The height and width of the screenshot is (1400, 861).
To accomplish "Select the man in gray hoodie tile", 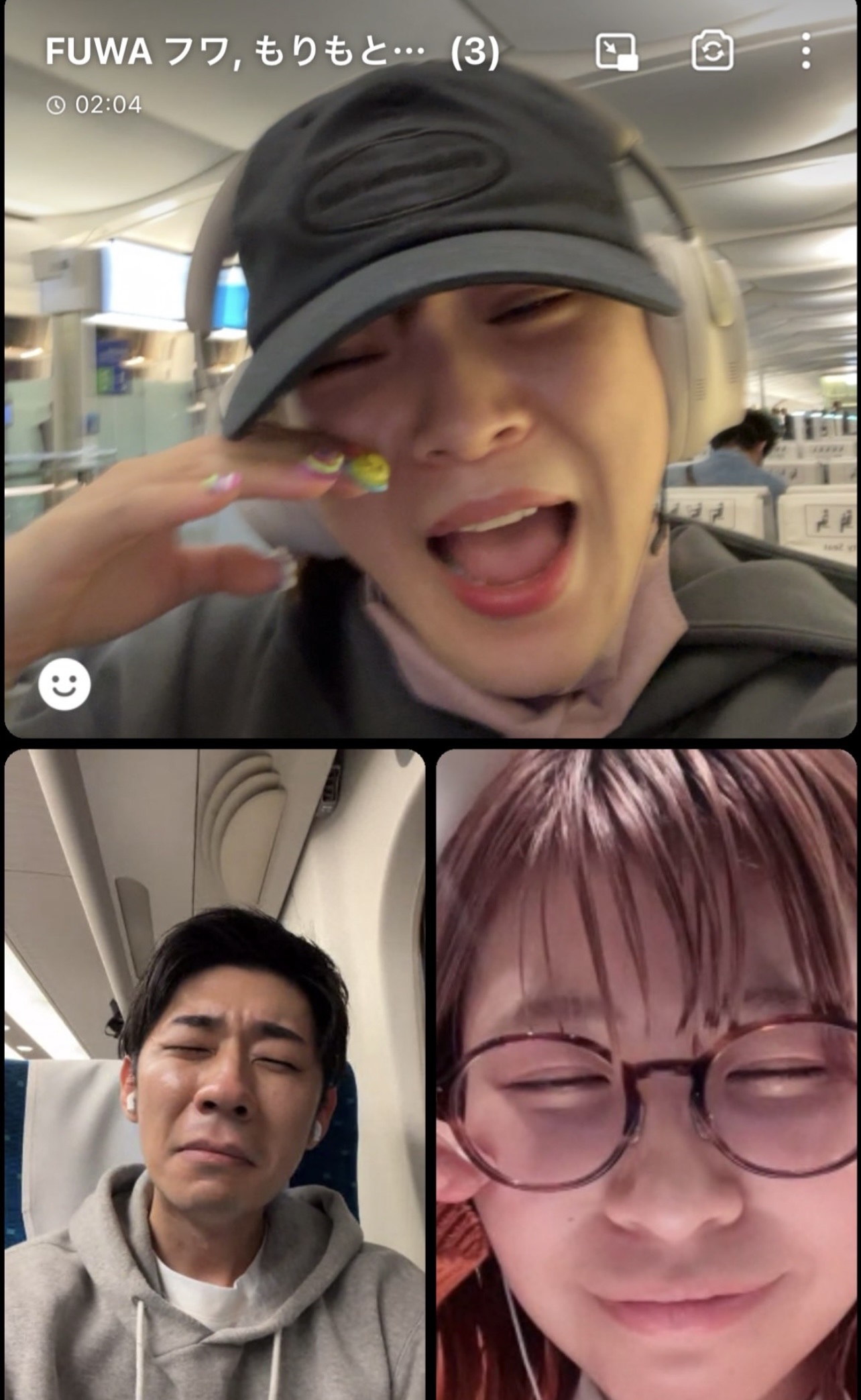I will pos(215,1075).
